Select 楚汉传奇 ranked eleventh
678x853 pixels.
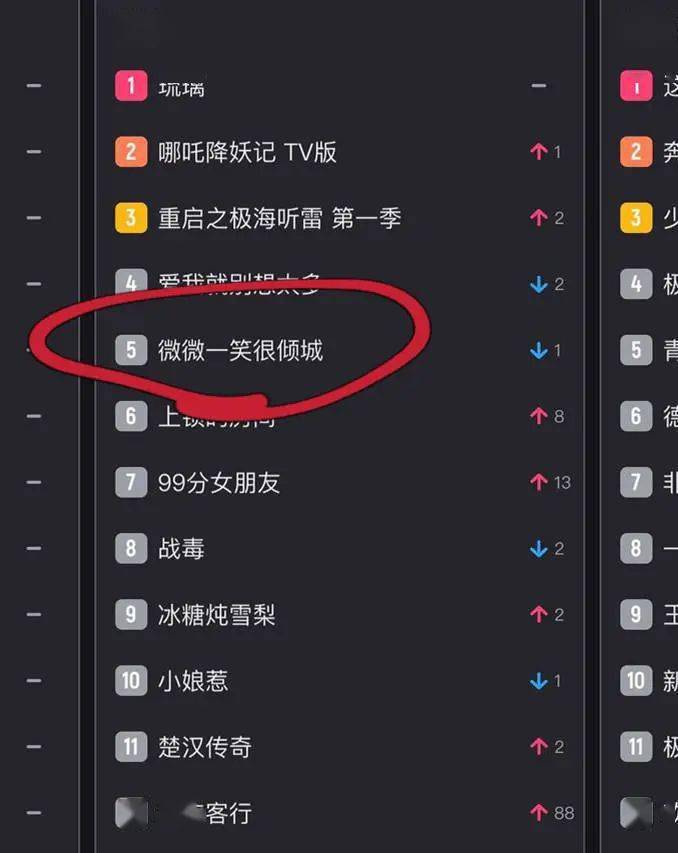click(205, 747)
